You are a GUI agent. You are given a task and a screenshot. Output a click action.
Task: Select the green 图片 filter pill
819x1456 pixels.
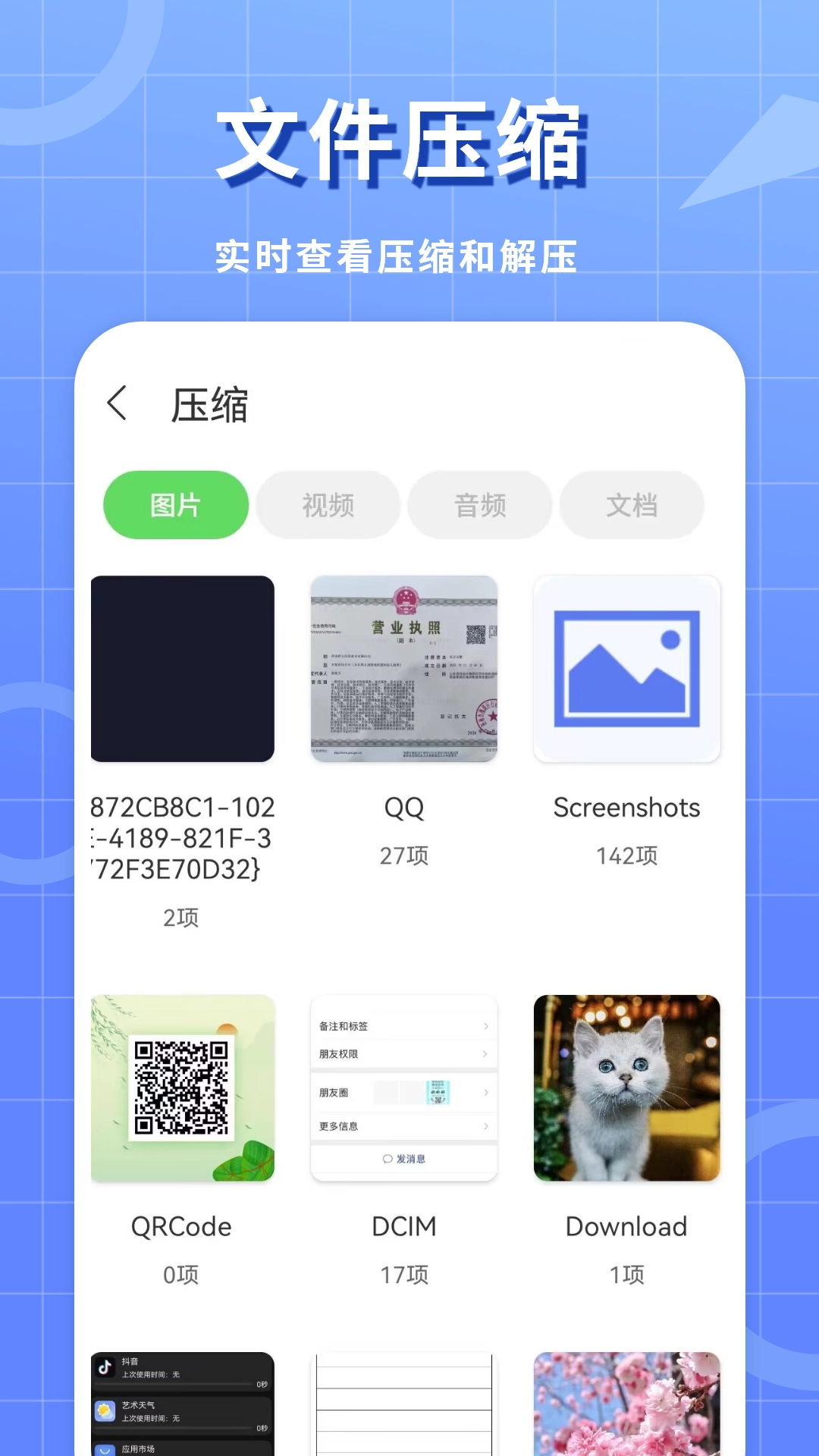coord(175,504)
